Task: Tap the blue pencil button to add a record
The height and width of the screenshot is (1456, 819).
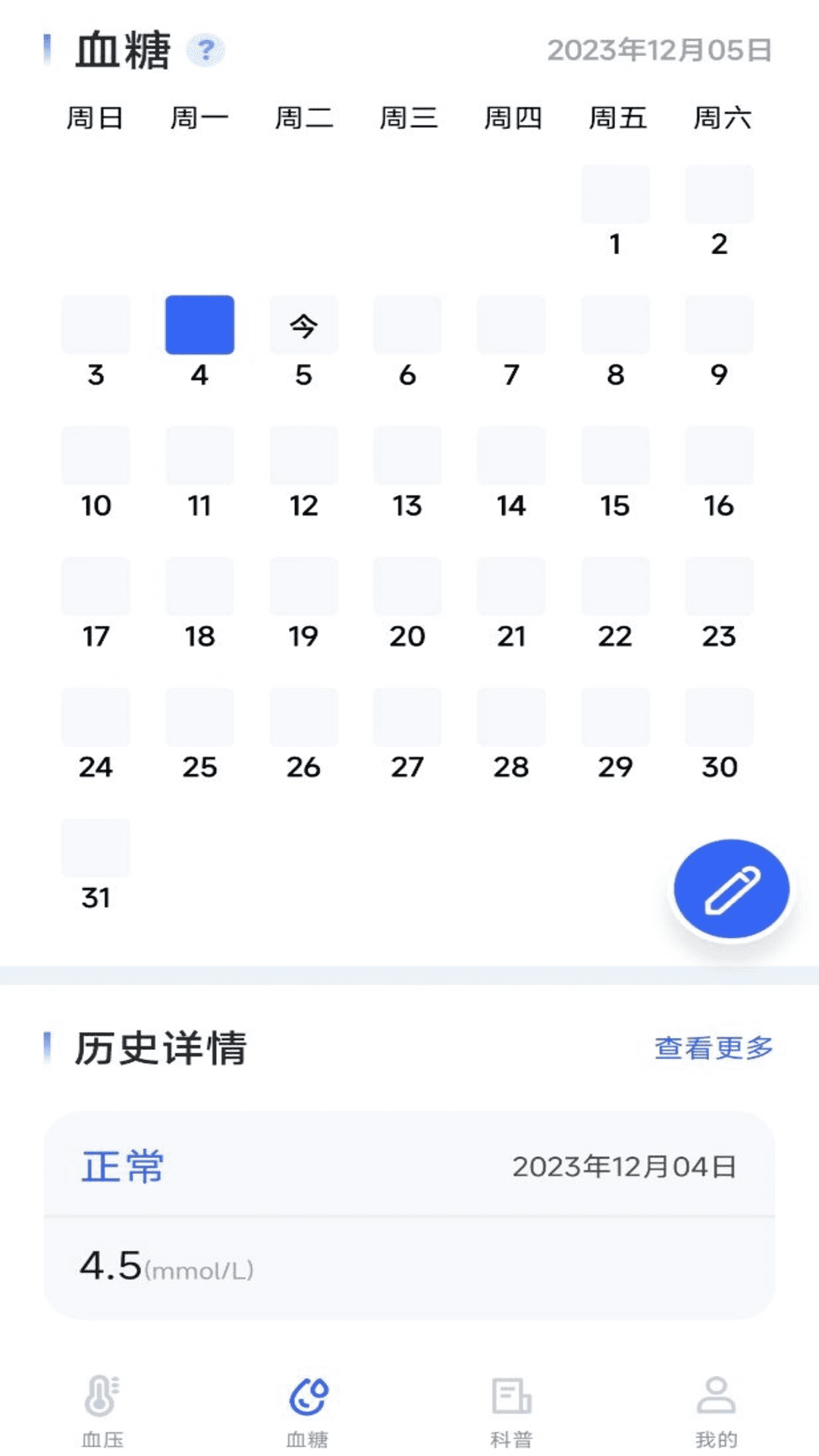Action: (730, 888)
